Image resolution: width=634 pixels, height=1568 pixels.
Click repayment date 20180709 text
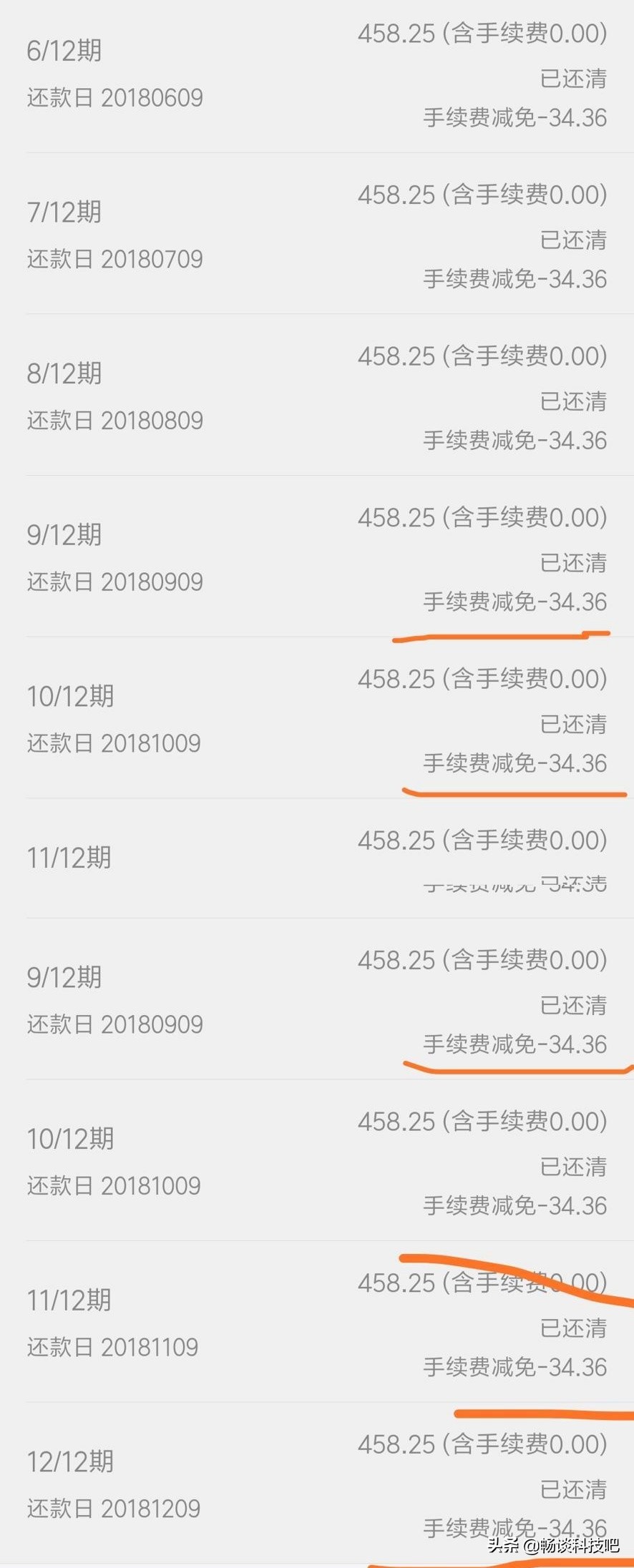coord(114,259)
